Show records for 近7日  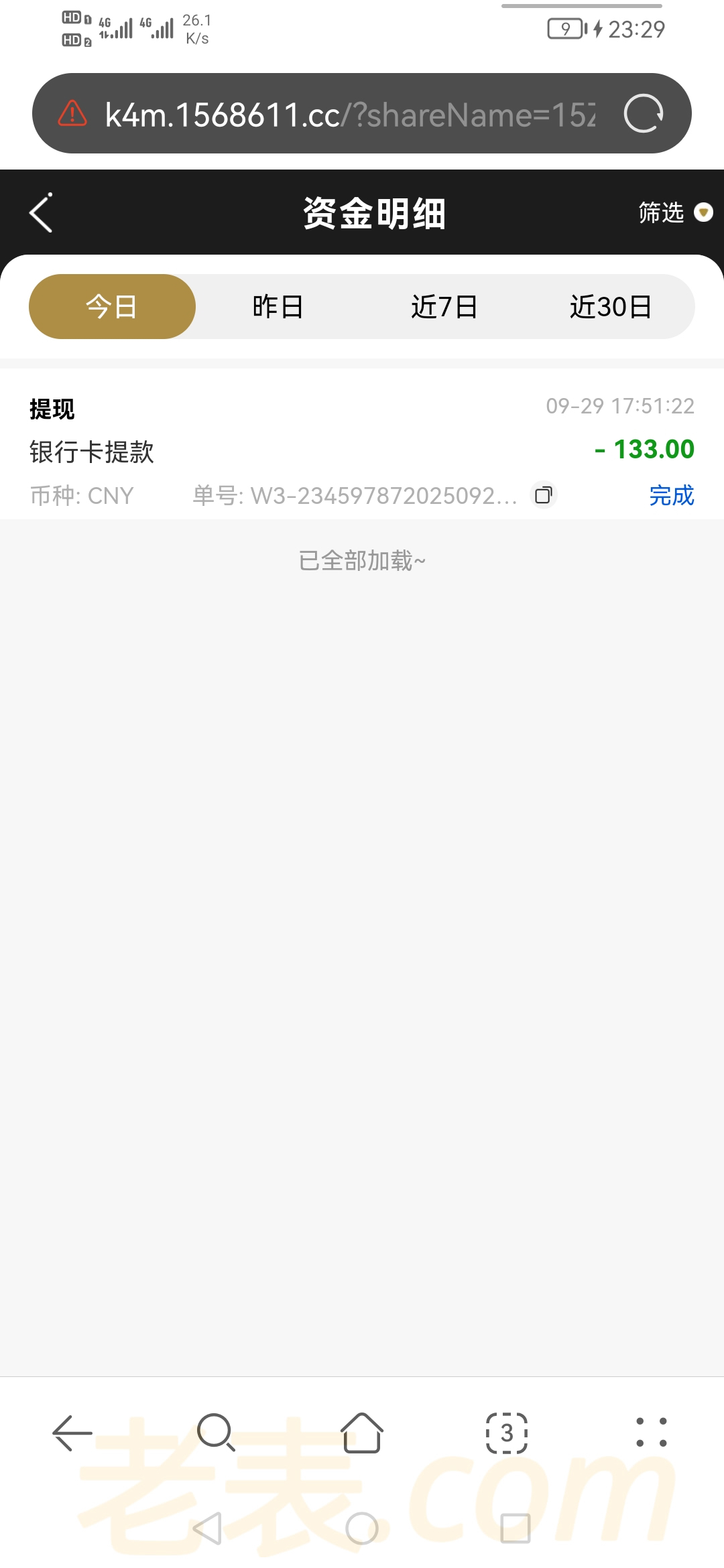coord(444,307)
